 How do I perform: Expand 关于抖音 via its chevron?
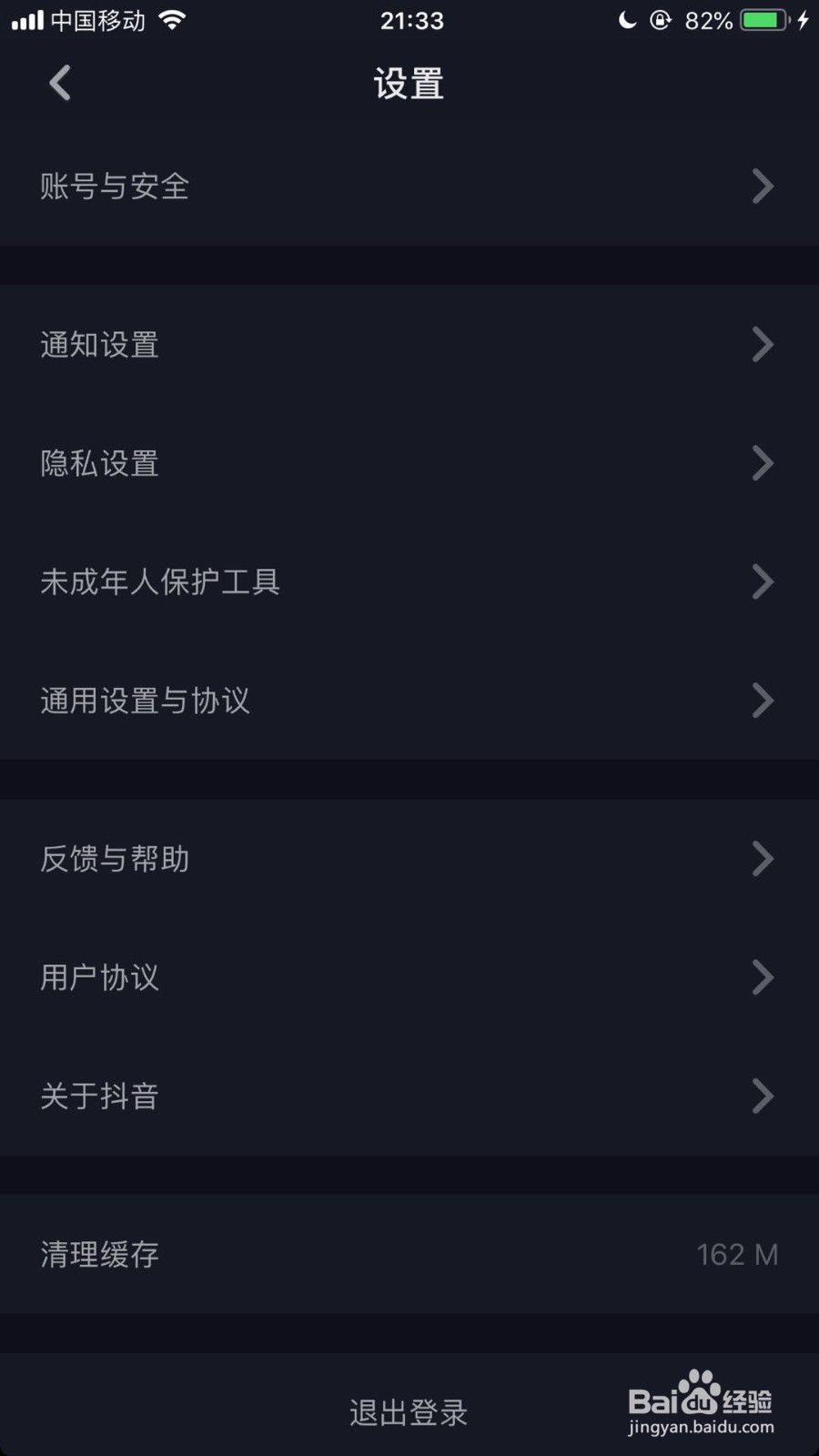point(763,1097)
